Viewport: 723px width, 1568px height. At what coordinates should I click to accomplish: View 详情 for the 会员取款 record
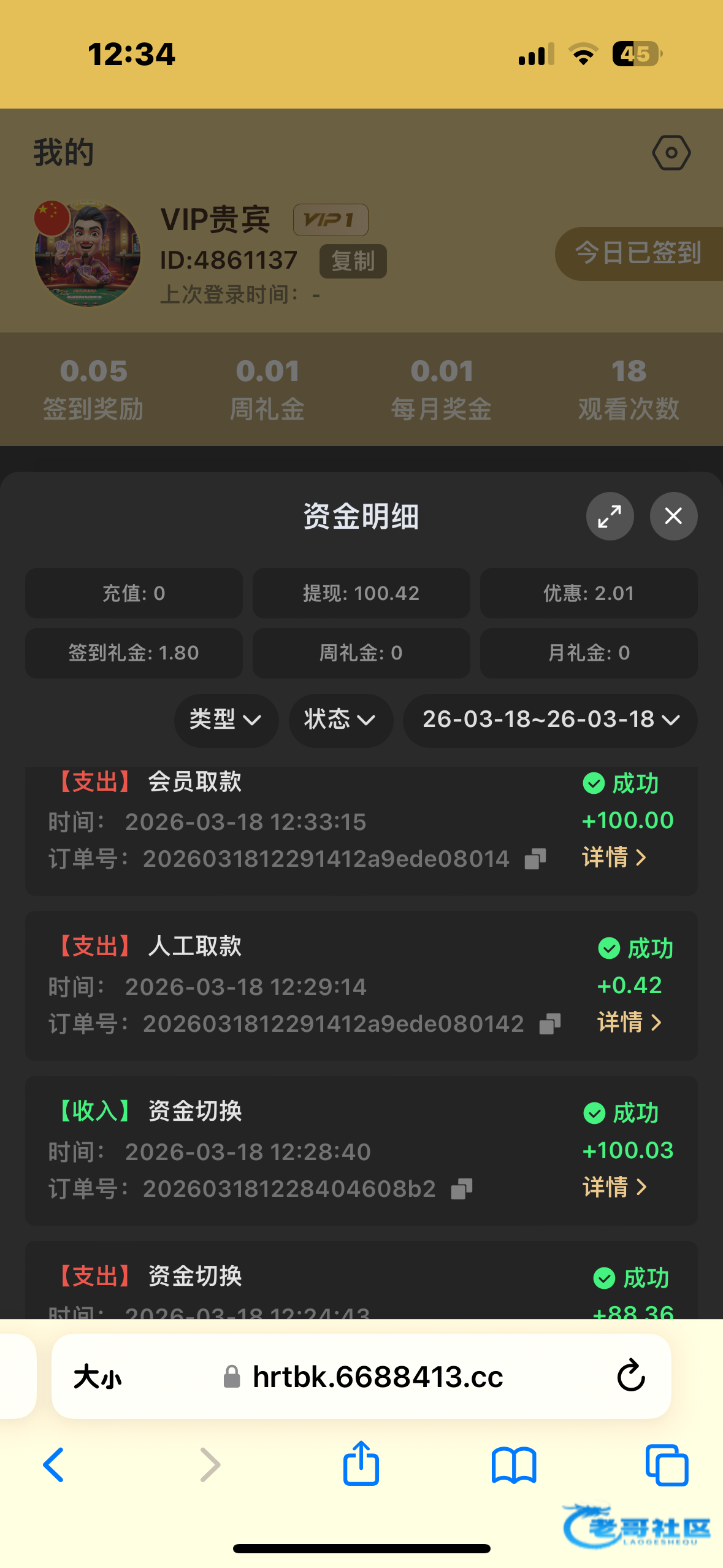pos(614,857)
